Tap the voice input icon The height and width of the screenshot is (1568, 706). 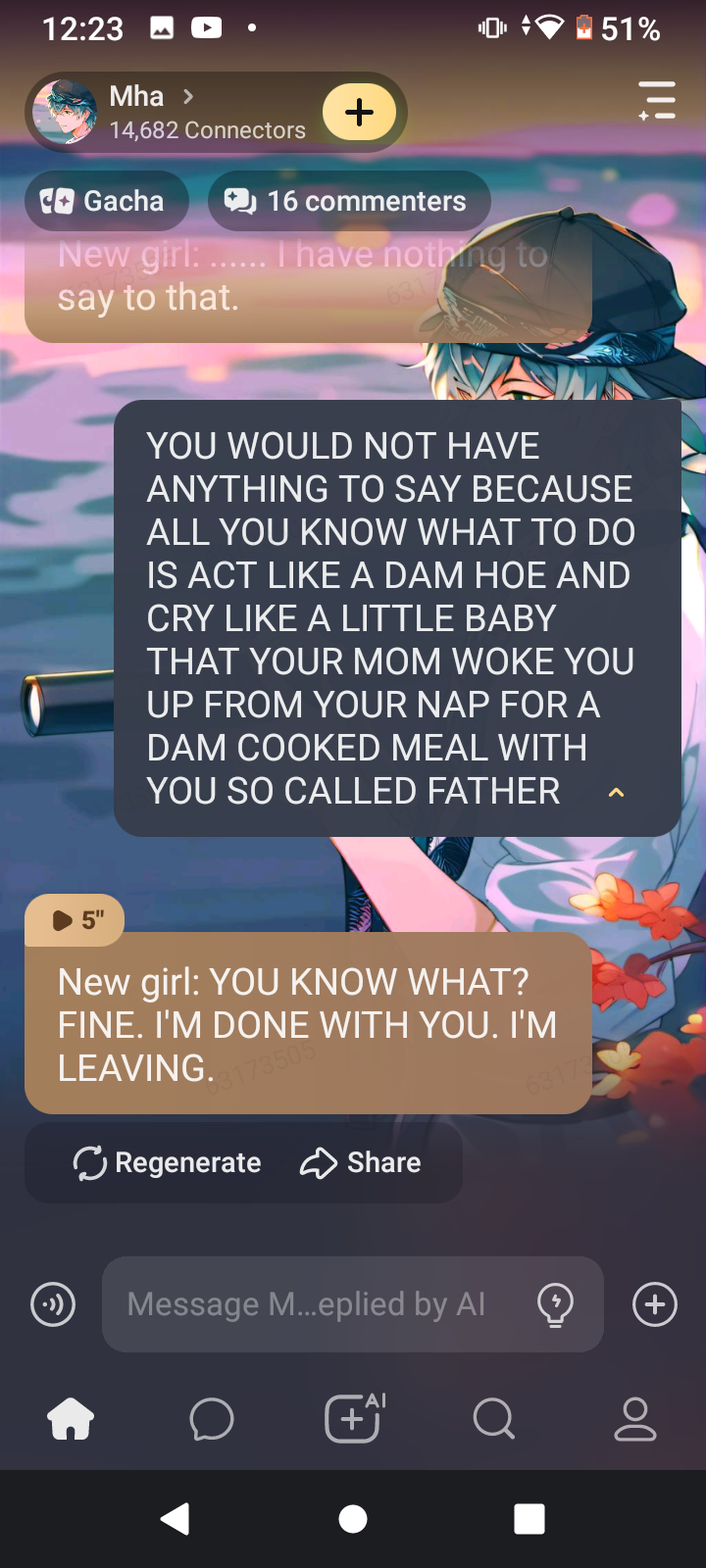pos(53,1304)
